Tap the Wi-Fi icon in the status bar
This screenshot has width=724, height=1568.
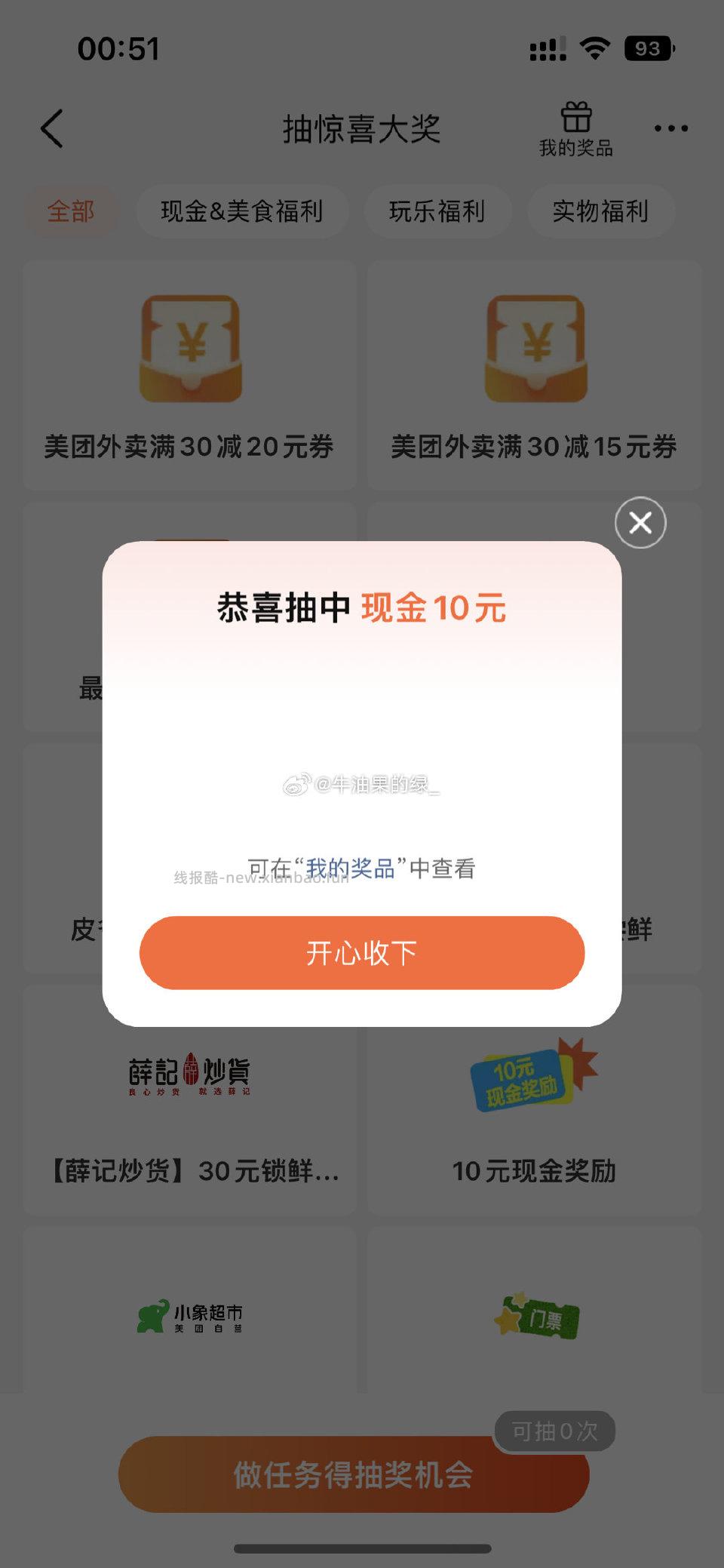click(595, 48)
